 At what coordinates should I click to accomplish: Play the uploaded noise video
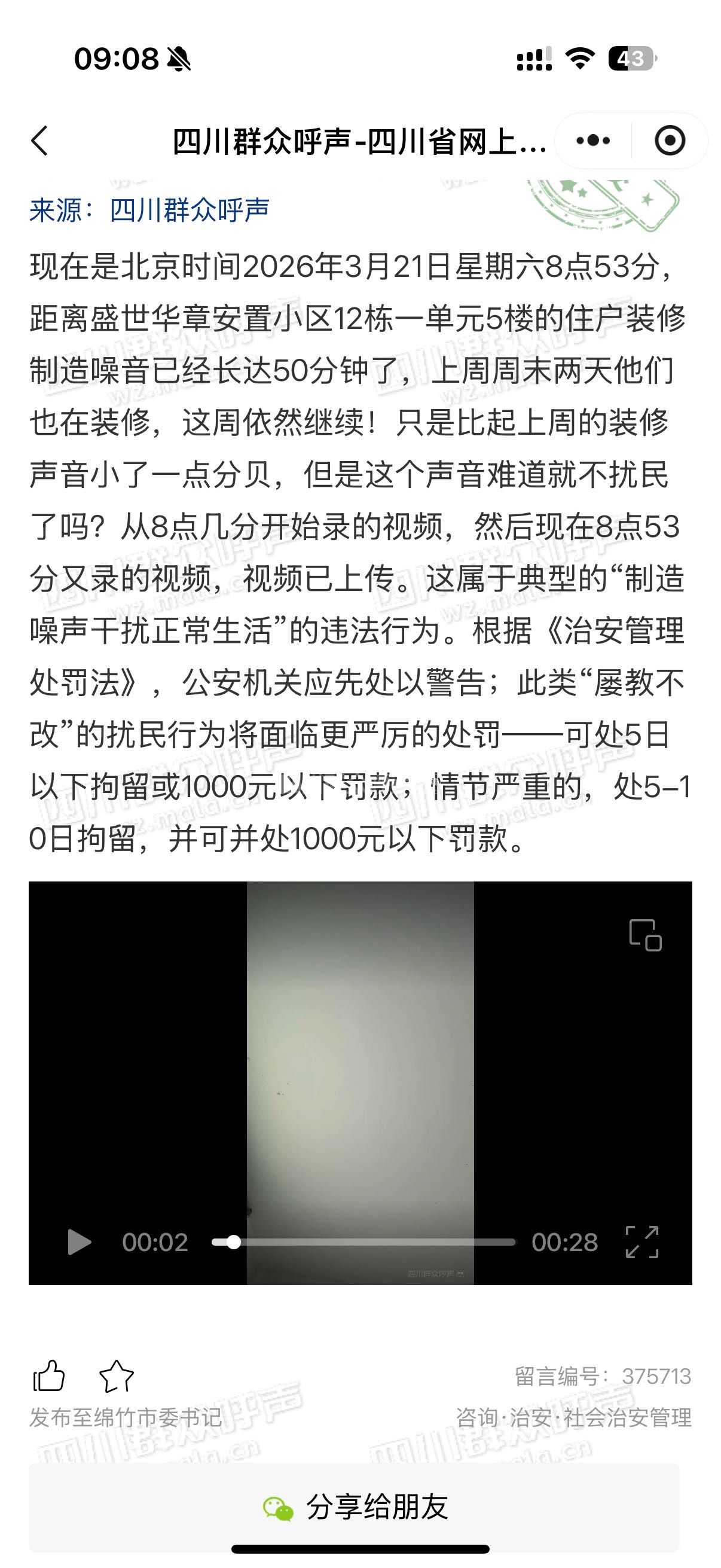pos(79,1242)
